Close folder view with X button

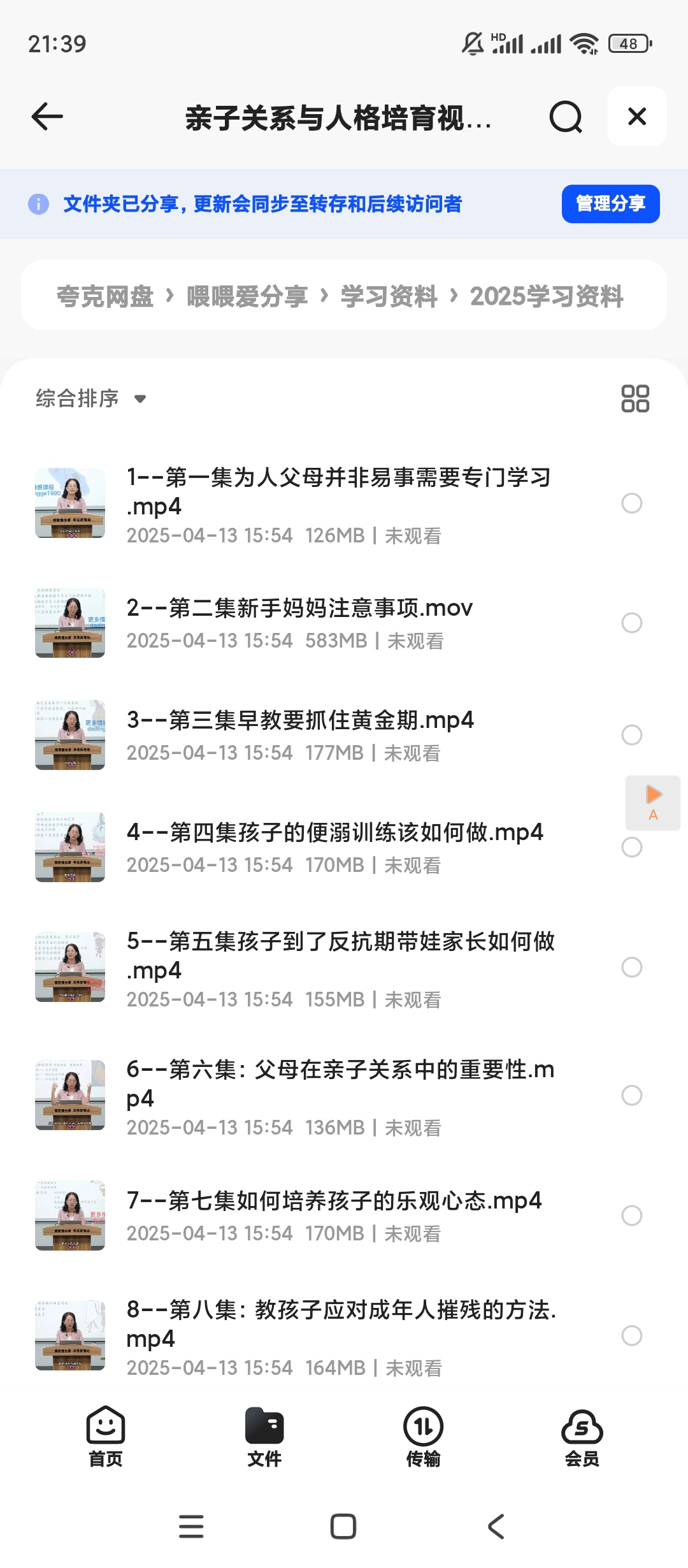[636, 117]
